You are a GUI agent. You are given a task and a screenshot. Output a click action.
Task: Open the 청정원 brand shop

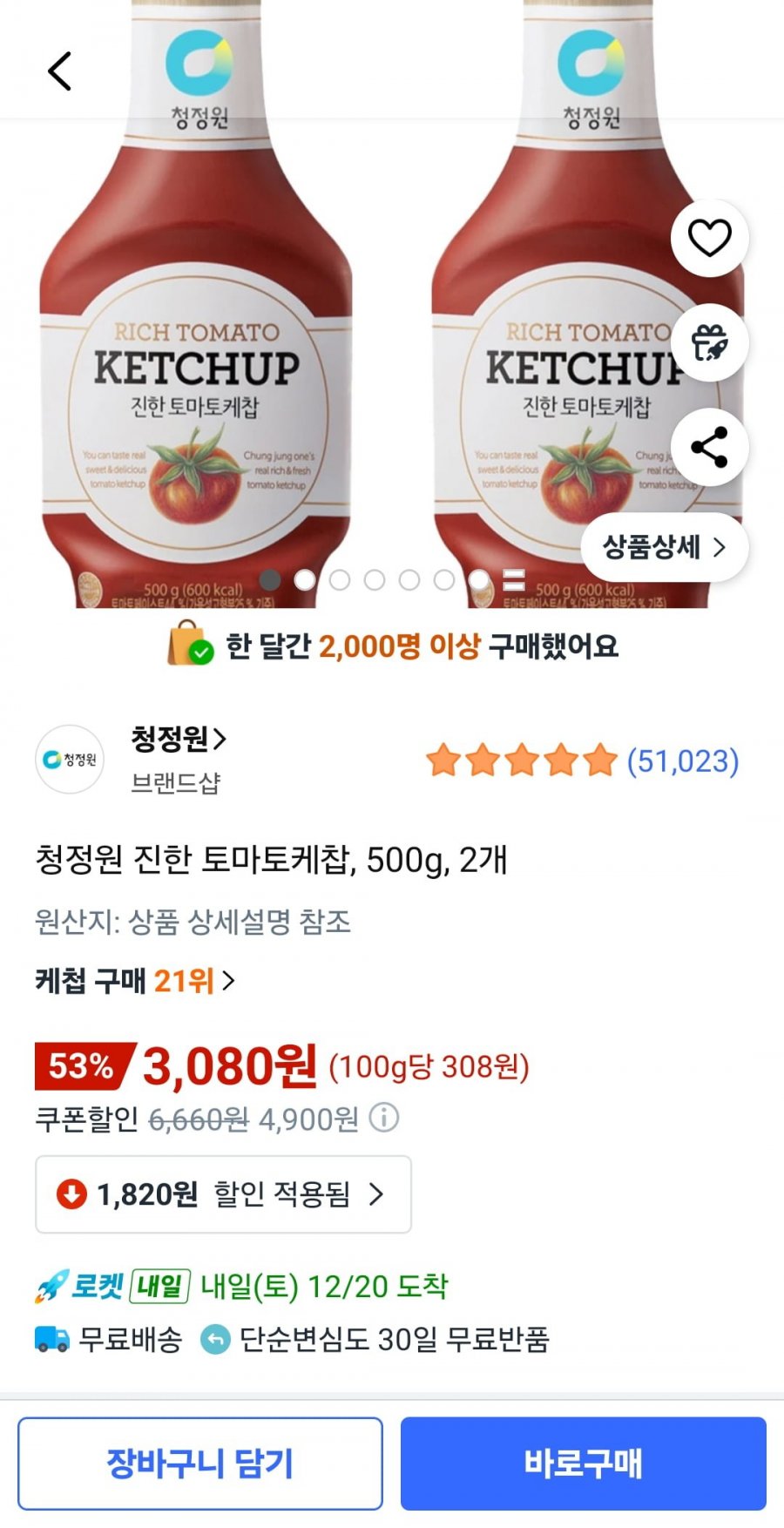click(179, 740)
